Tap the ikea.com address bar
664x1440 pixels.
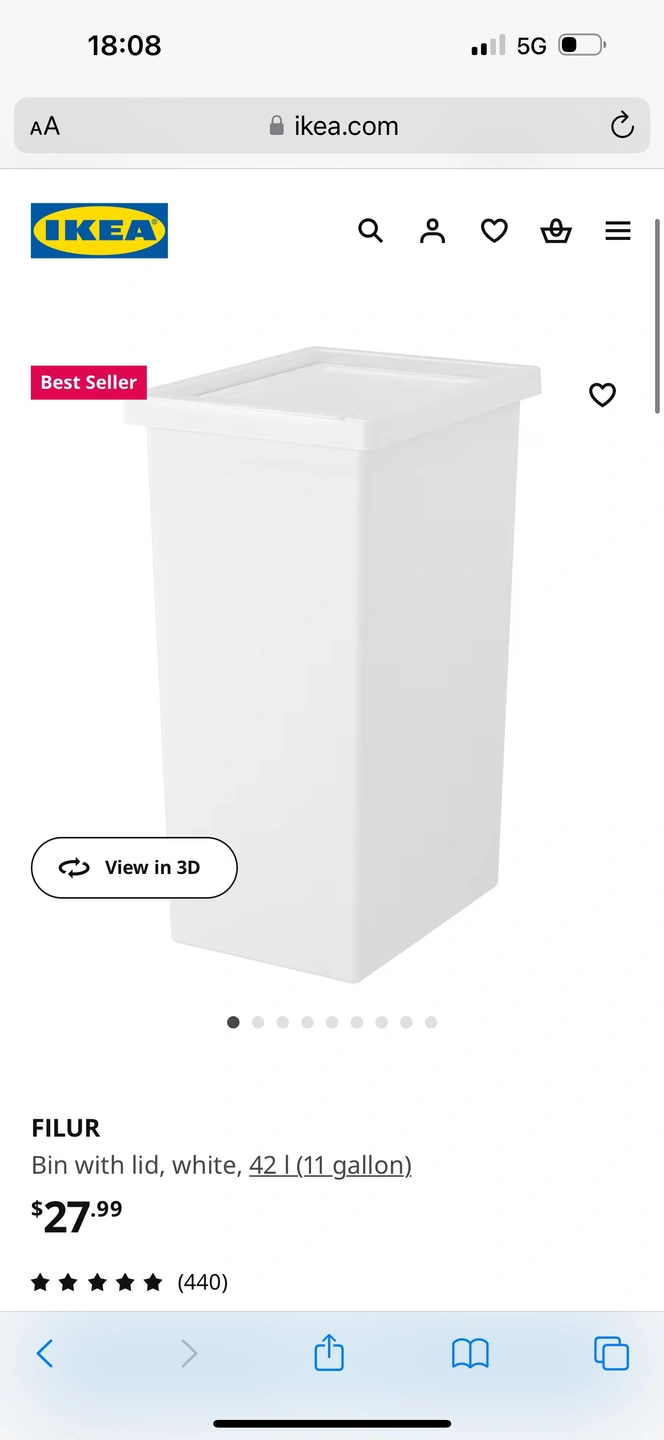[335, 126]
